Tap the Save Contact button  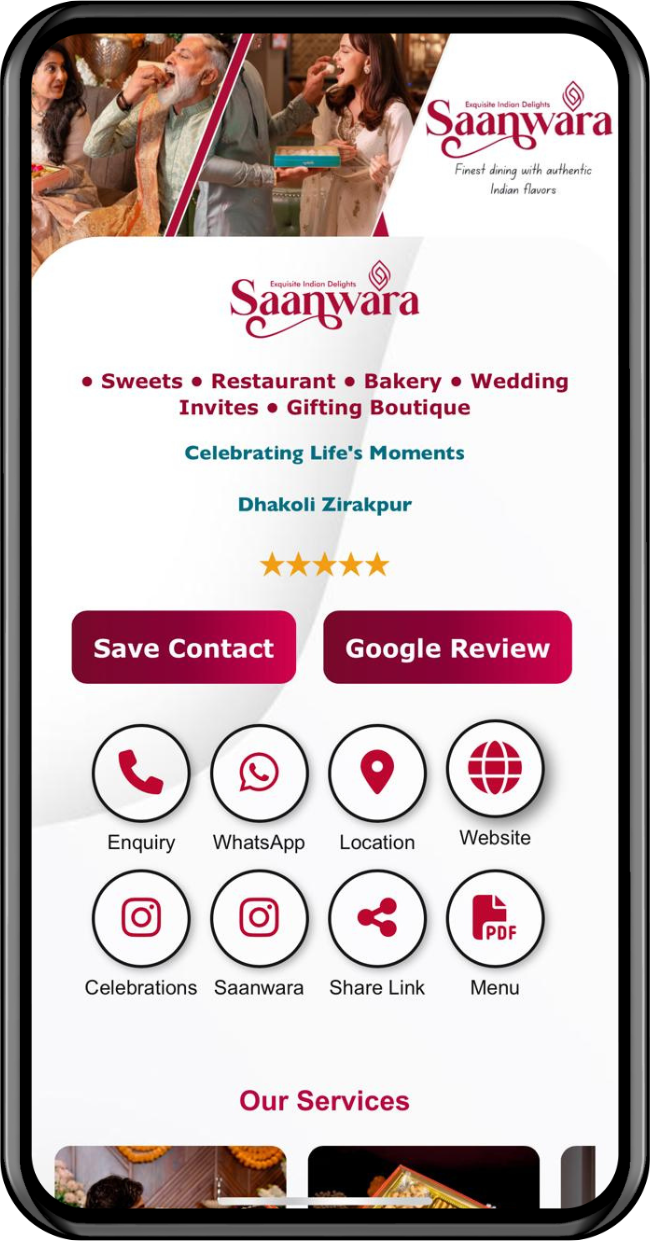tap(184, 648)
